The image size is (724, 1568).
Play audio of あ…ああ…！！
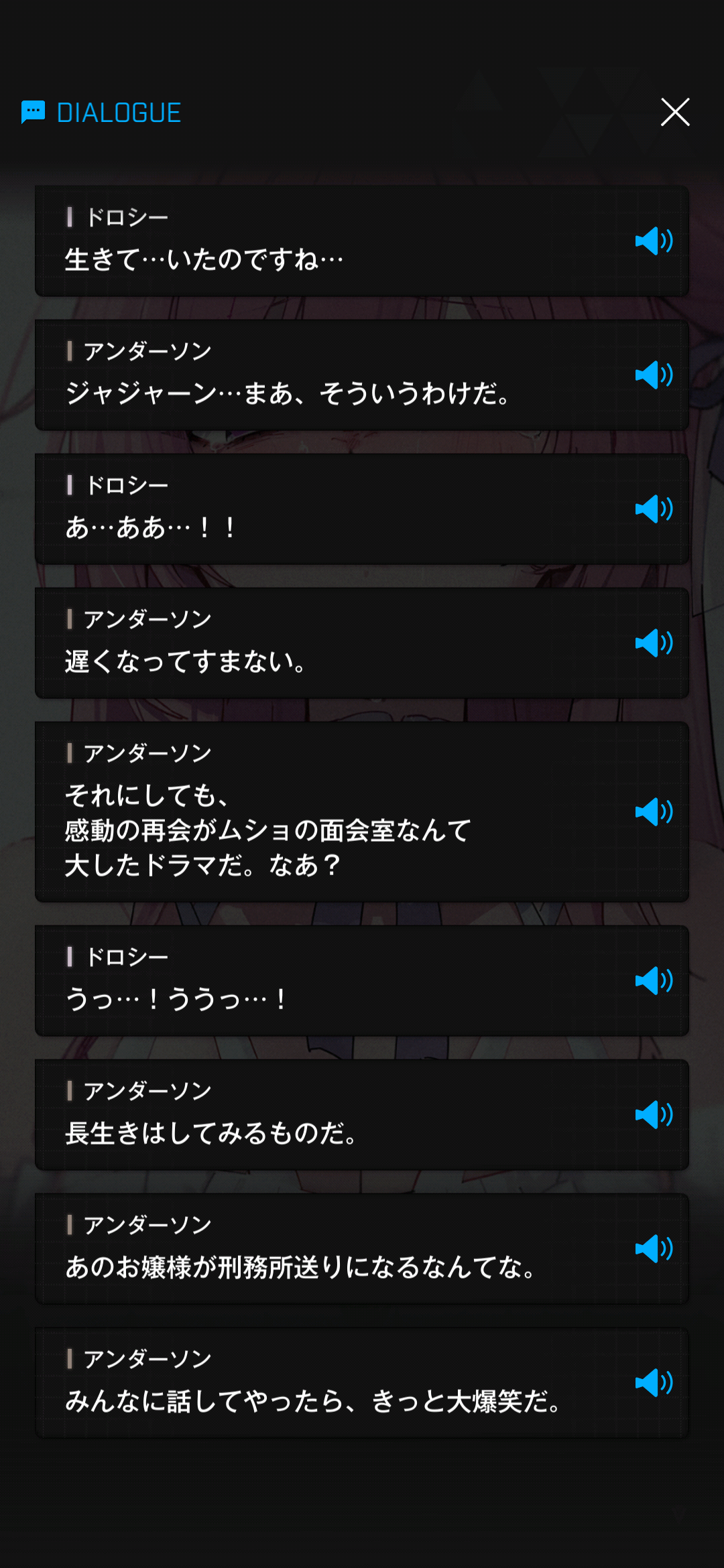654,509
